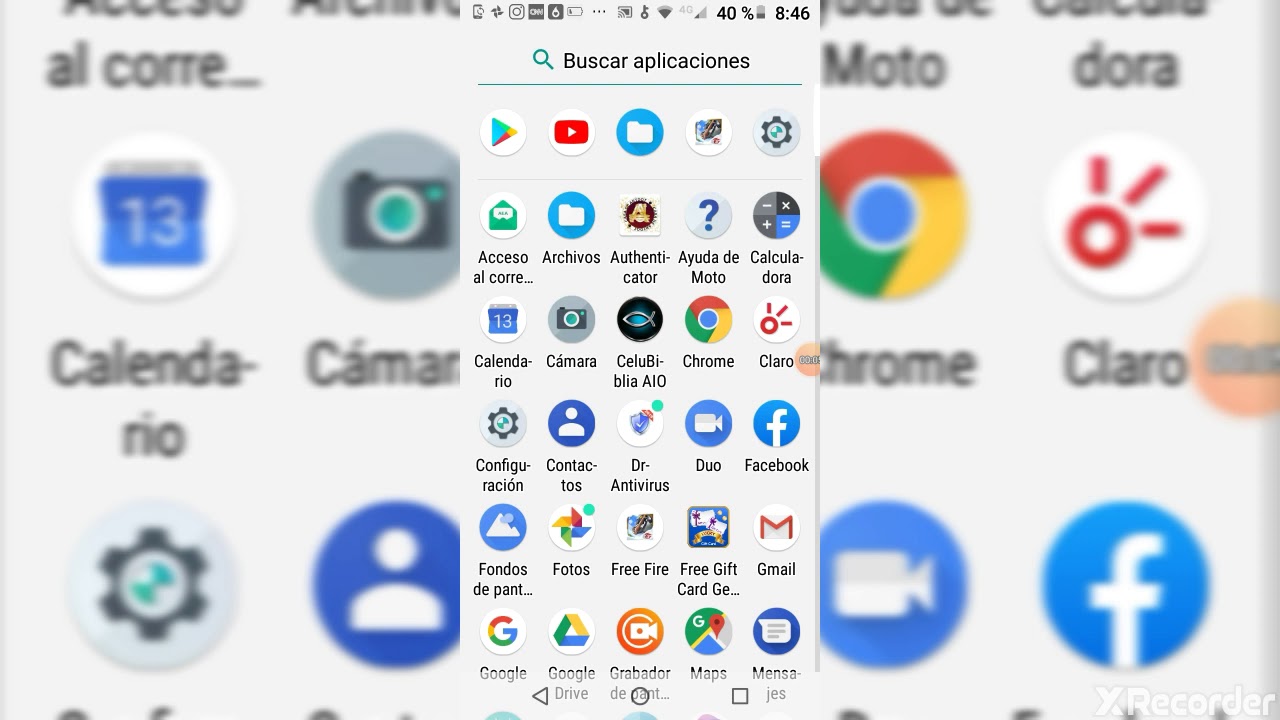Go back with the navigation bar arrow
The width and height of the screenshot is (1280, 720).
coord(540,696)
